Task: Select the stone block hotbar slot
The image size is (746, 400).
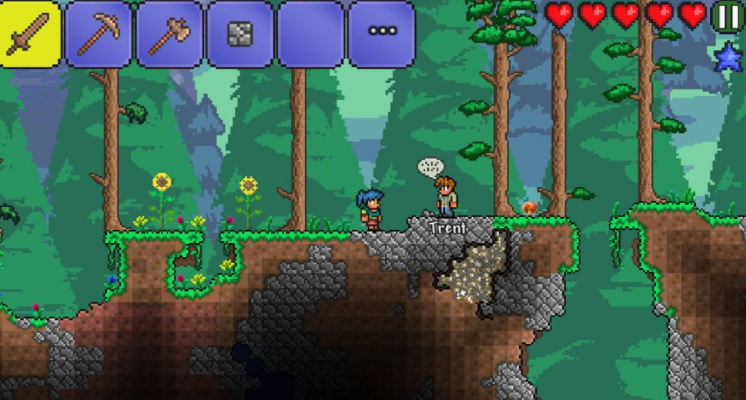Action: (240, 34)
